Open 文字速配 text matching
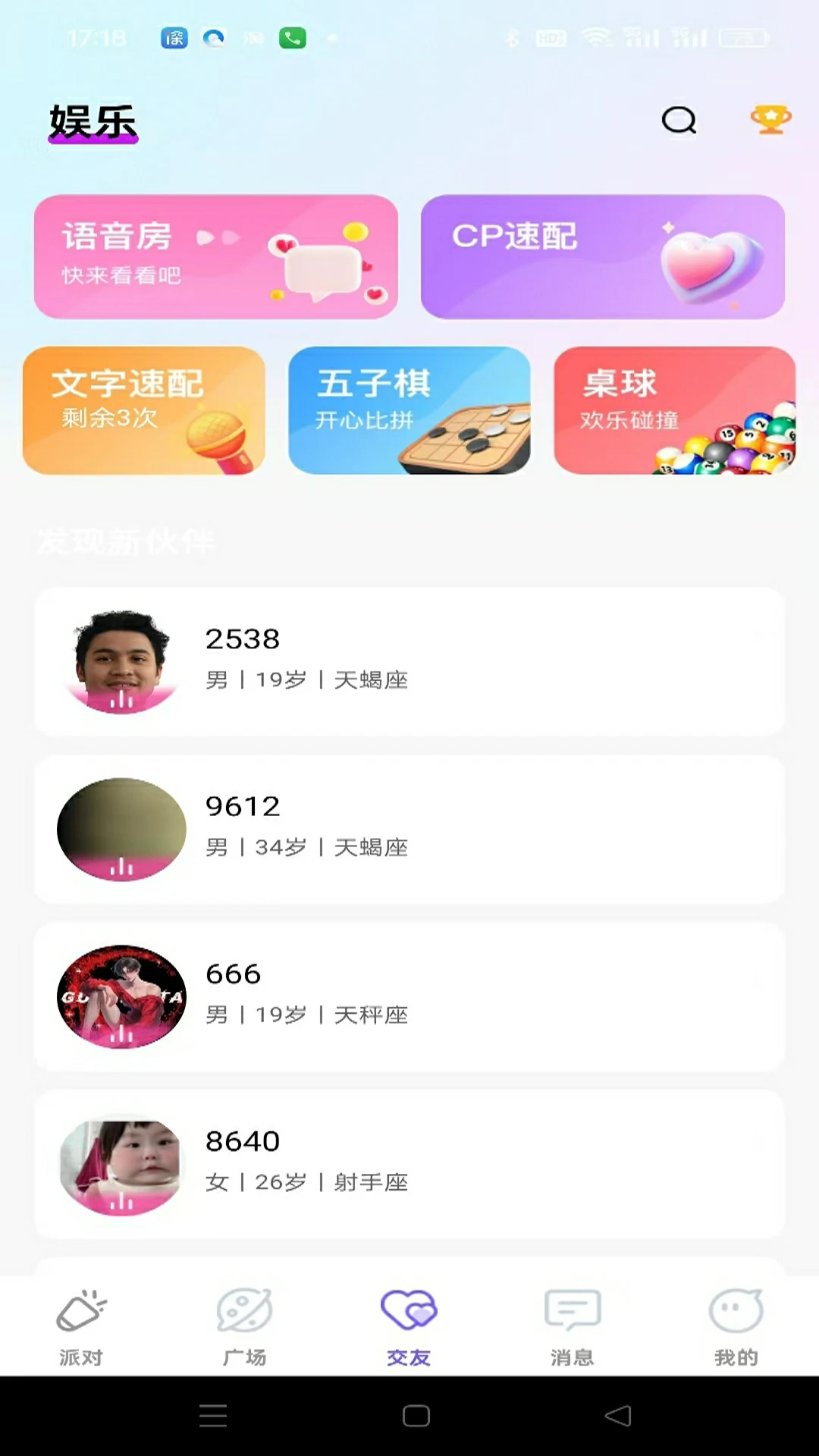819x1456 pixels. pyautogui.click(x=144, y=410)
